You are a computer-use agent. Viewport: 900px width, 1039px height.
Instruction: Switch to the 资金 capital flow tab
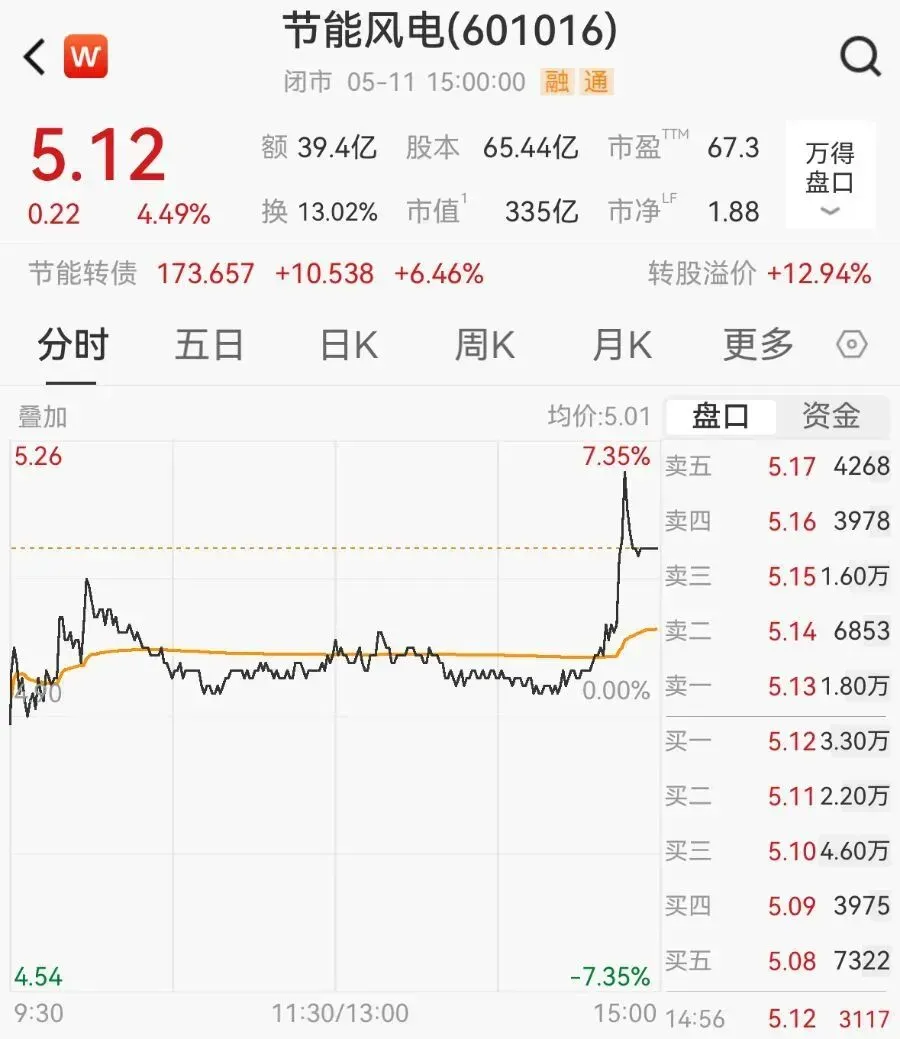(831, 417)
